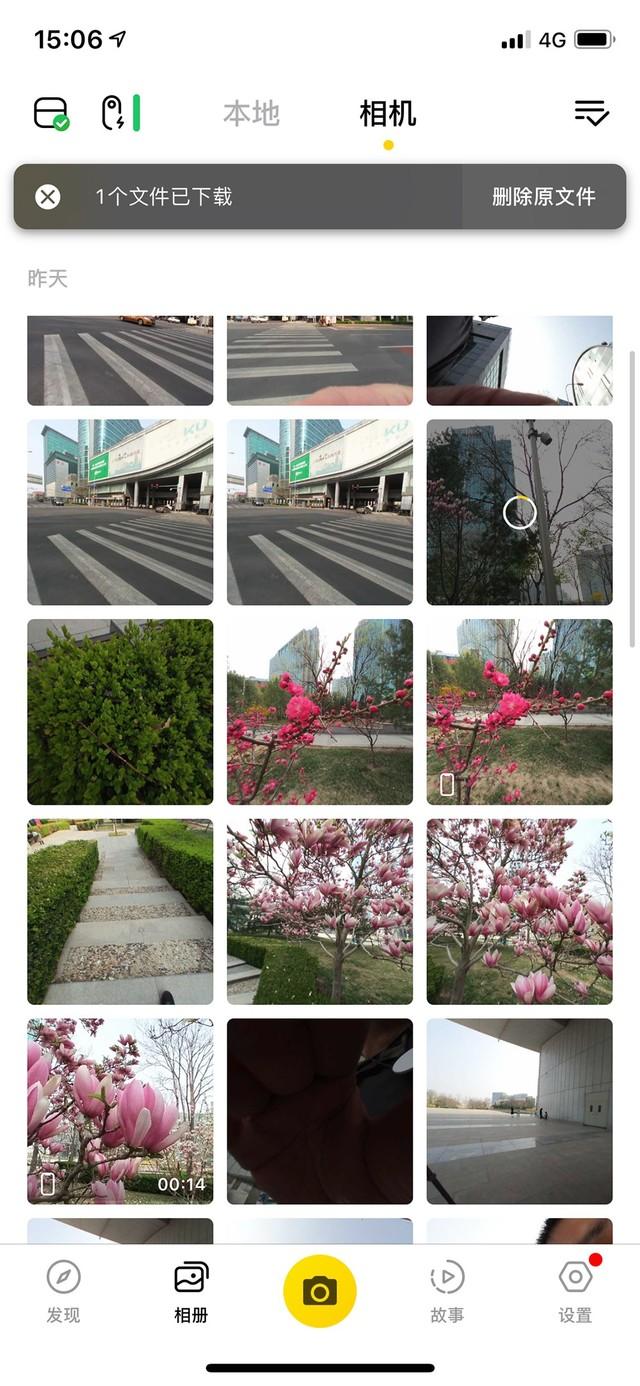640x1386 pixels.
Task: Open the downloading tree photo with spinner
Action: point(519,512)
